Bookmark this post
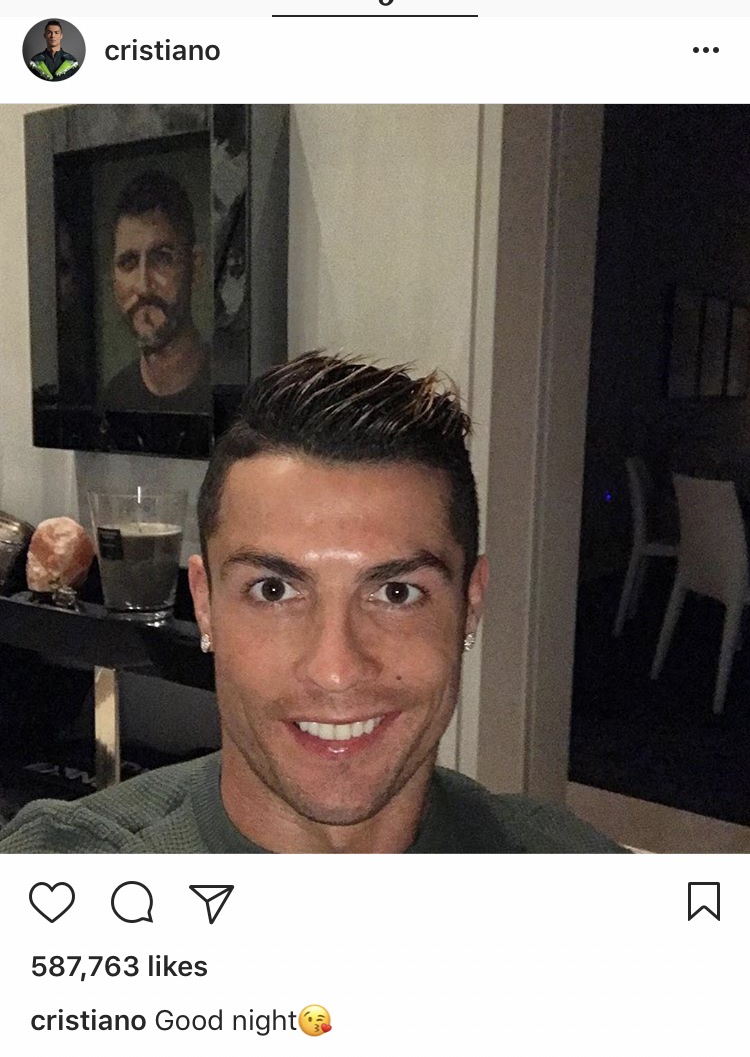750x1057 pixels. pos(704,902)
